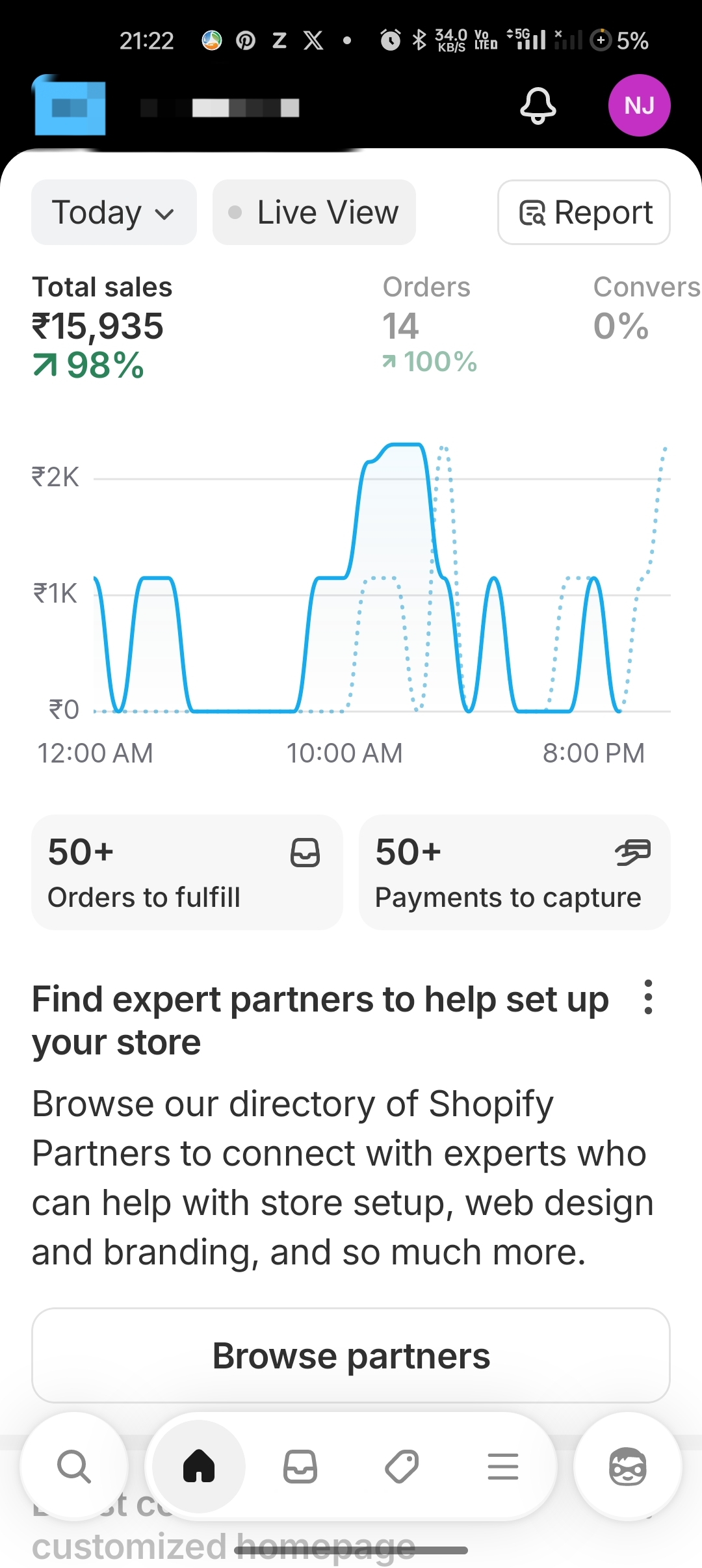
Task: Open search from the bottom bar
Action: click(x=74, y=1467)
